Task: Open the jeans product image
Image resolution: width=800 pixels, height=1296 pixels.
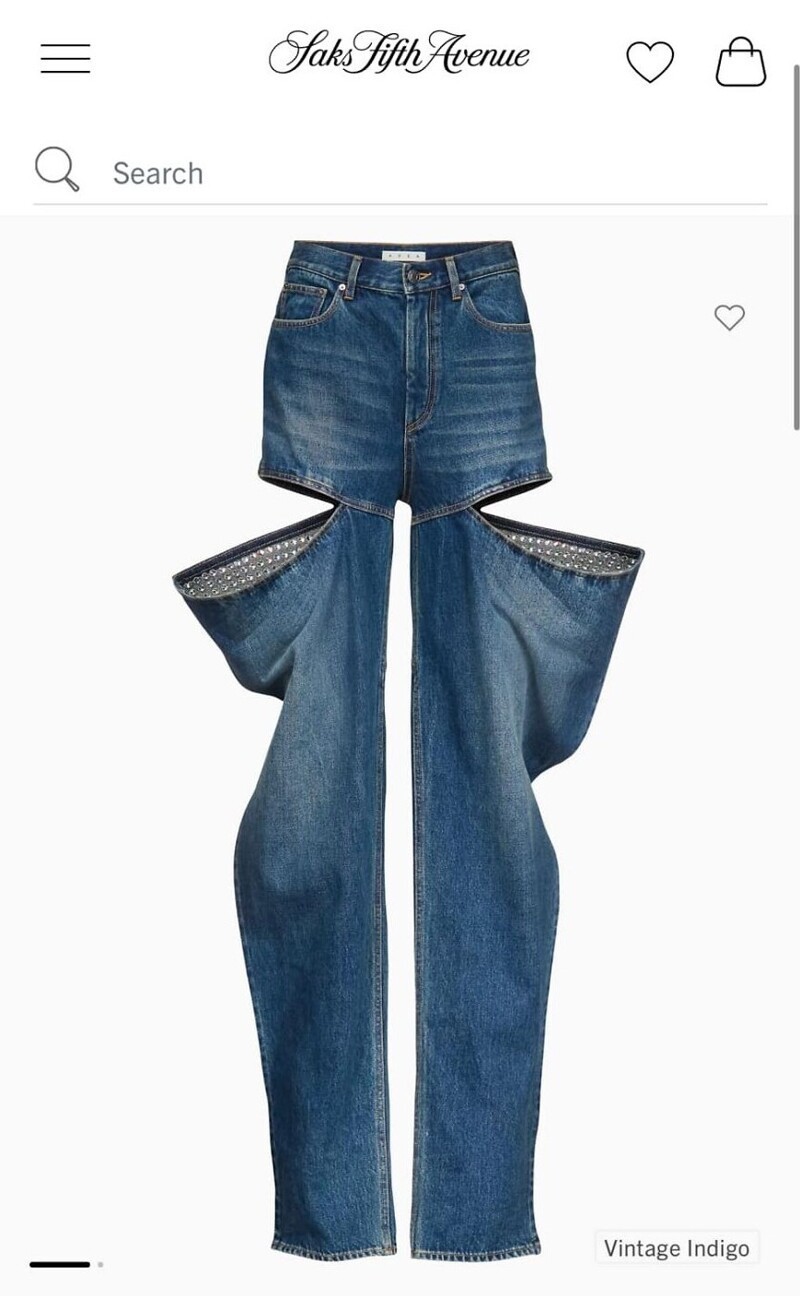Action: [408, 740]
